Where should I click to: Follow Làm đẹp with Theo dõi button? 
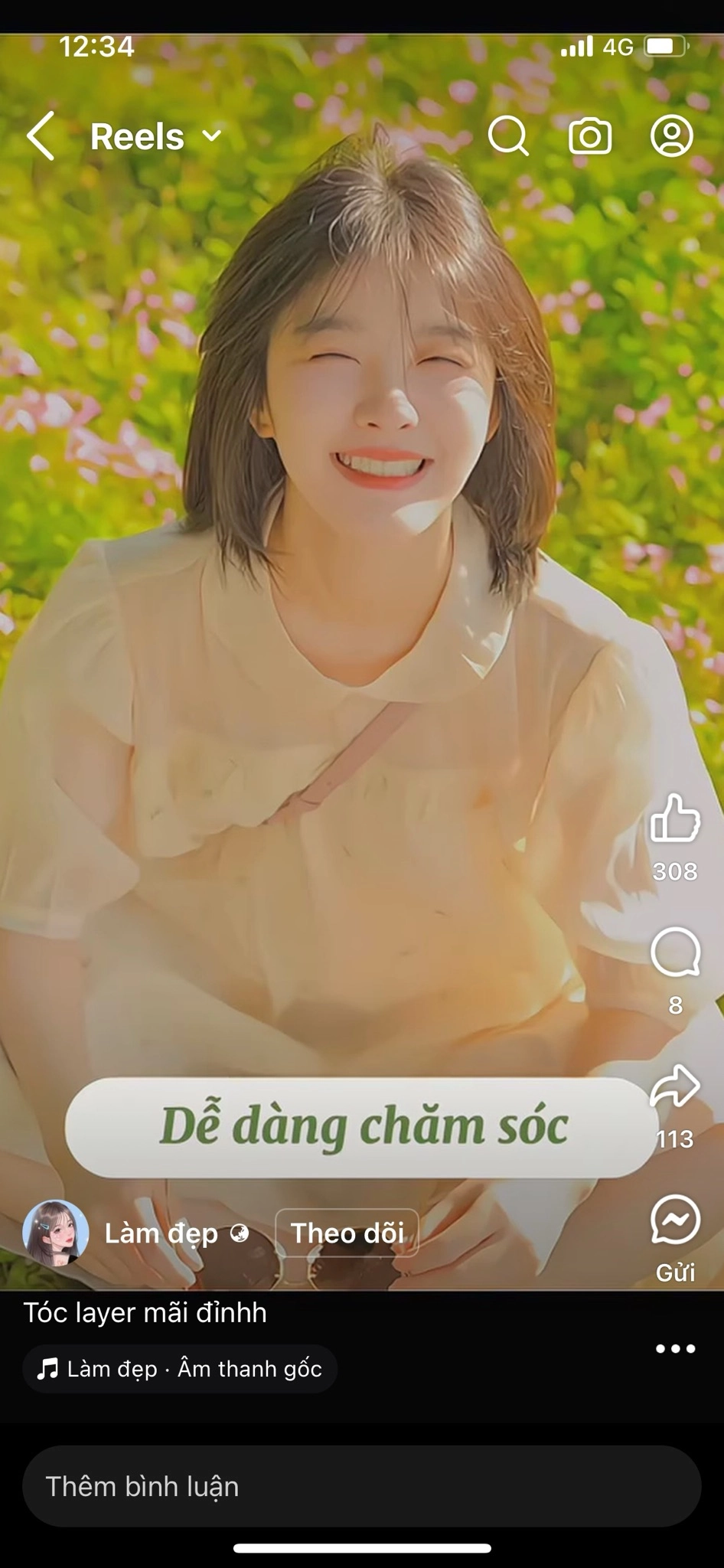point(347,1233)
